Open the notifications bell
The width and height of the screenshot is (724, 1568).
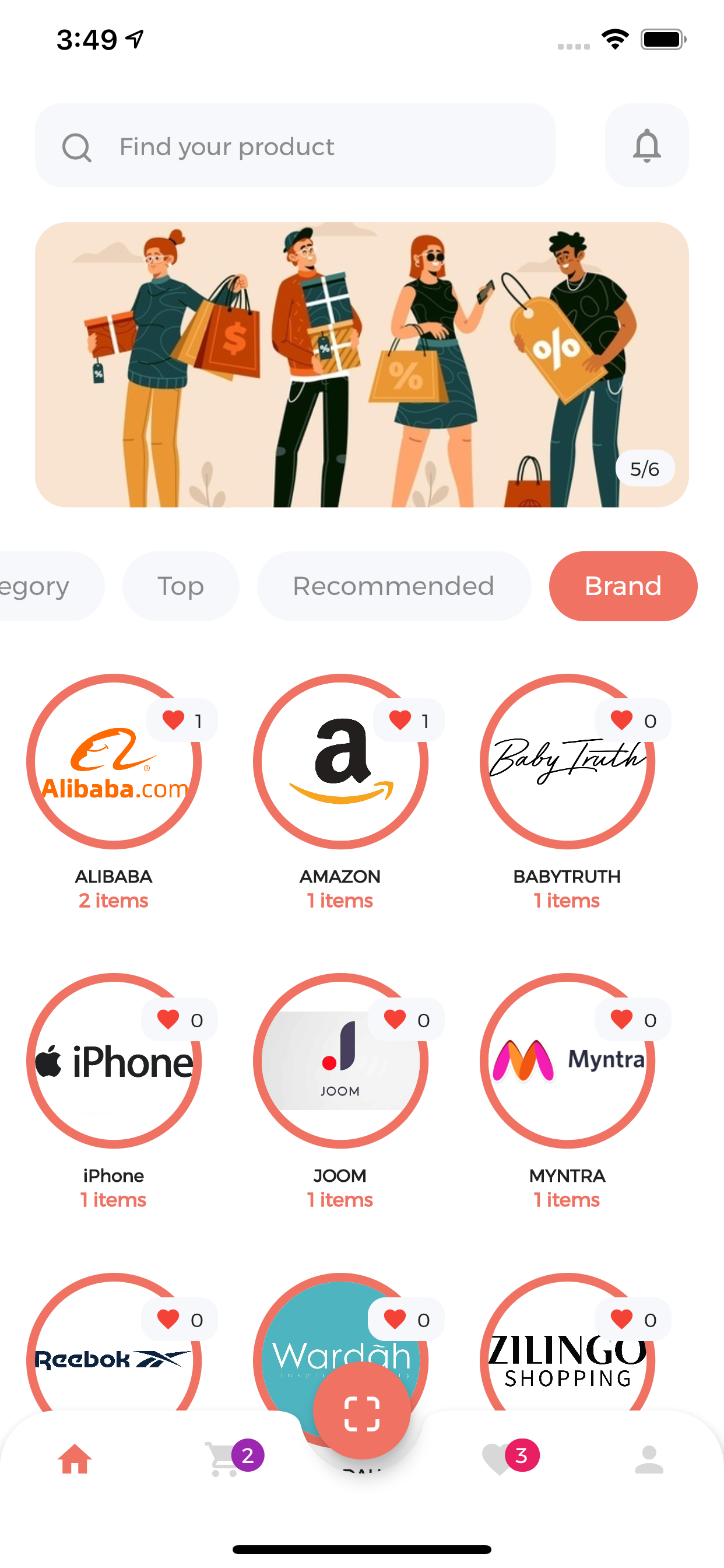[646, 145]
